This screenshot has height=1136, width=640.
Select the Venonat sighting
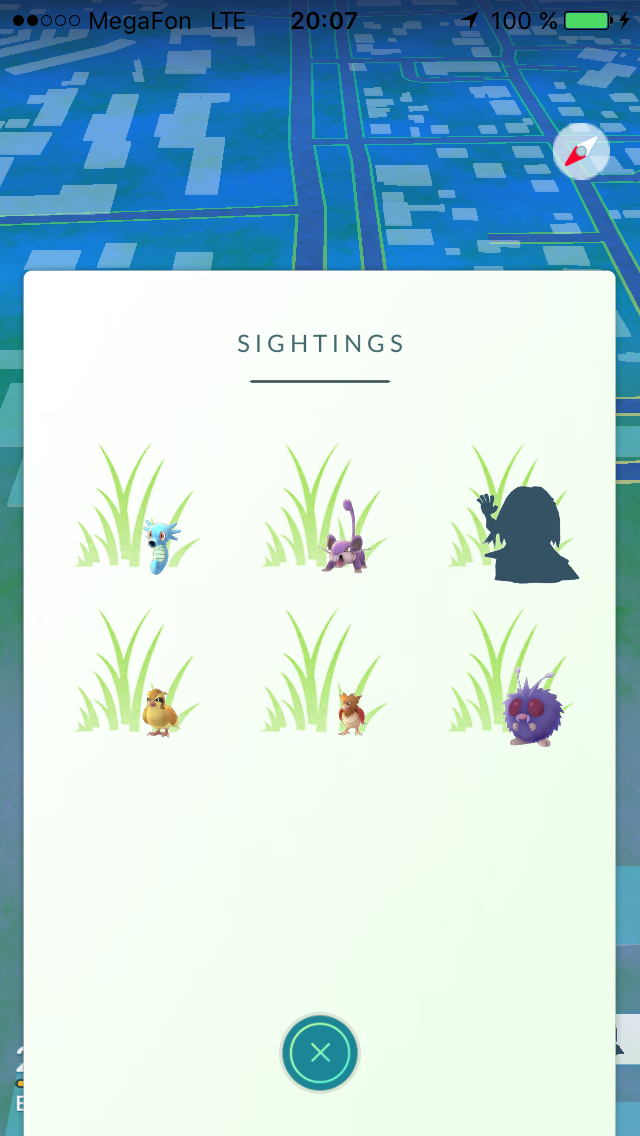coord(532,708)
